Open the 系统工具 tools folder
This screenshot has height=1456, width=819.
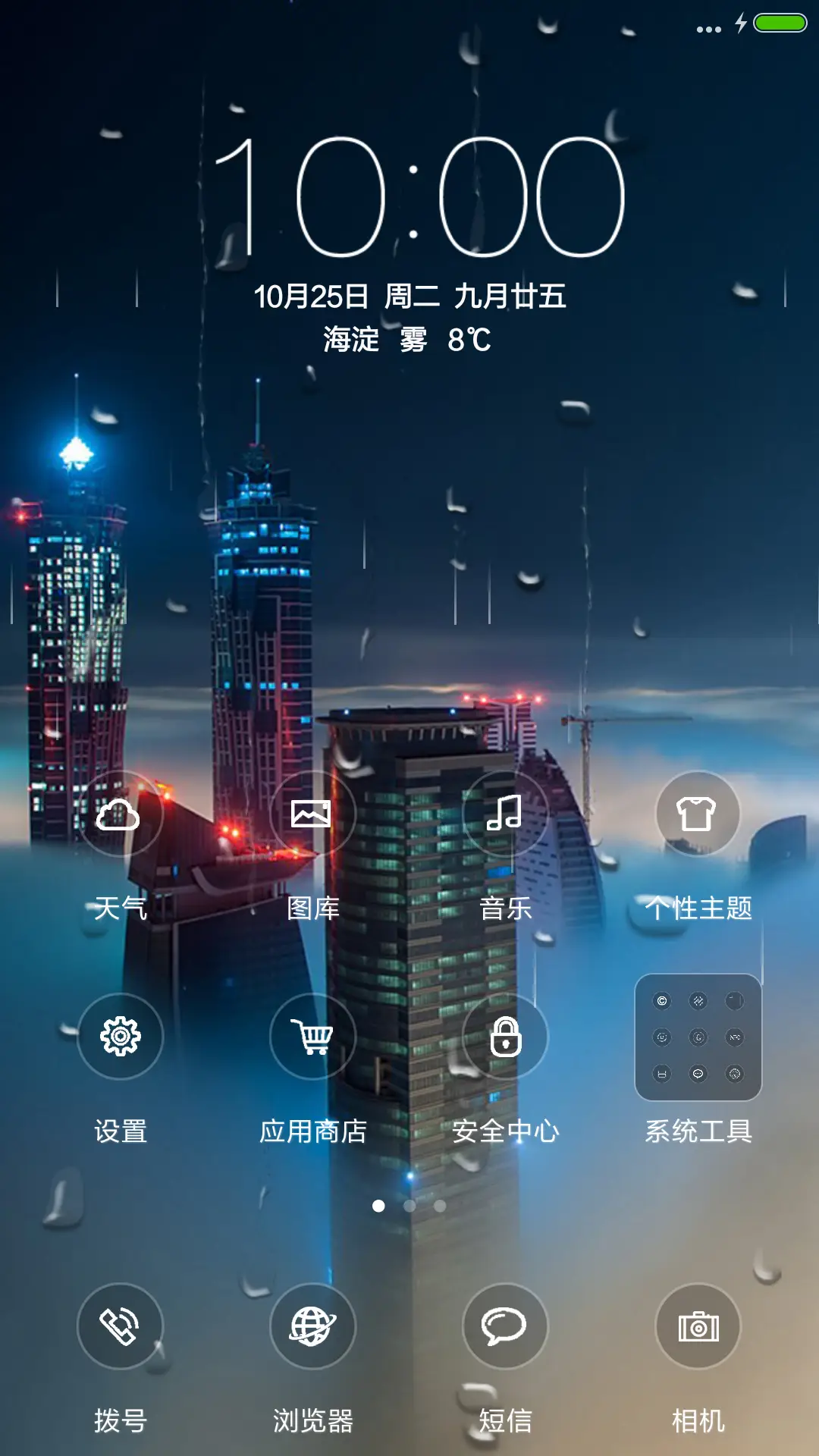(698, 1037)
